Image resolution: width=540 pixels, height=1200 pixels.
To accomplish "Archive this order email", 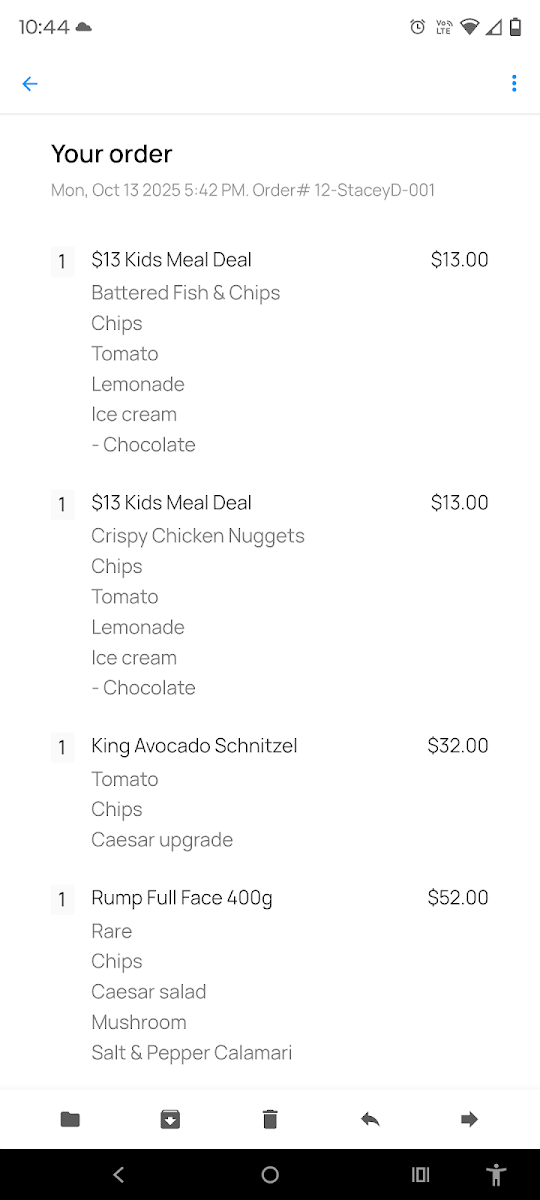I will coord(170,1119).
